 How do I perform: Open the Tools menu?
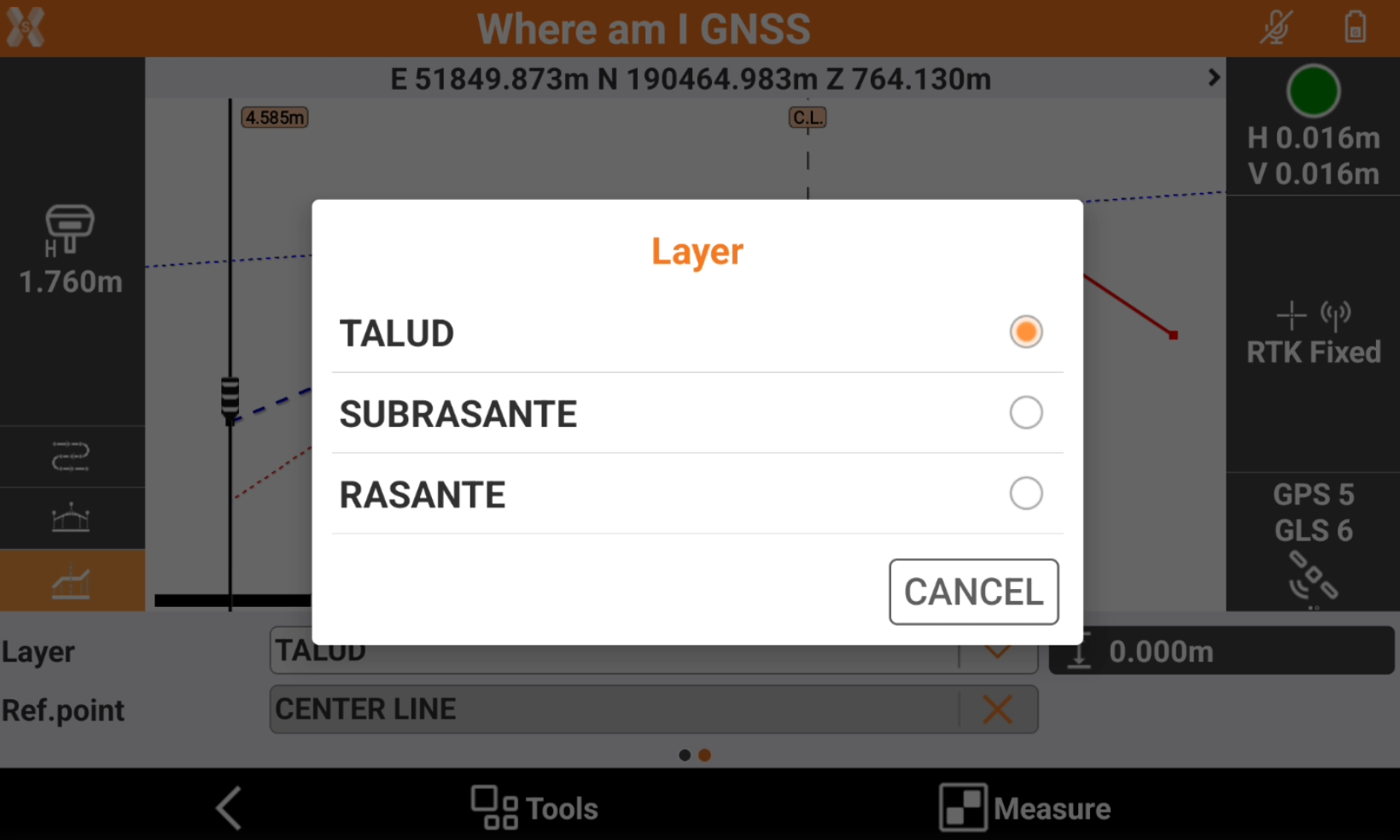[535, 808]
